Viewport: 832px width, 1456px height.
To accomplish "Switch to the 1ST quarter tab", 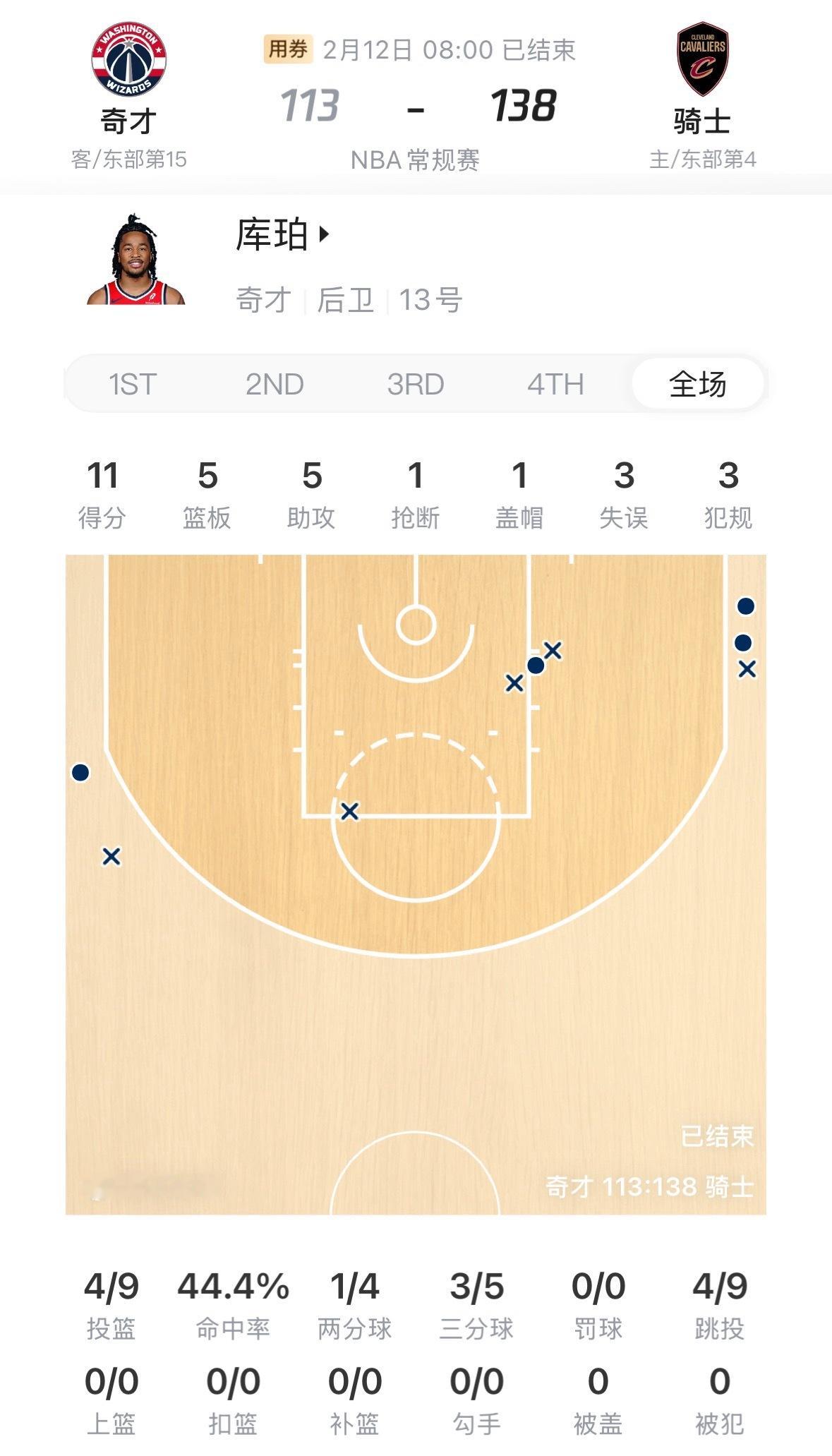I will pyautogui.click(x=133, y=385).
